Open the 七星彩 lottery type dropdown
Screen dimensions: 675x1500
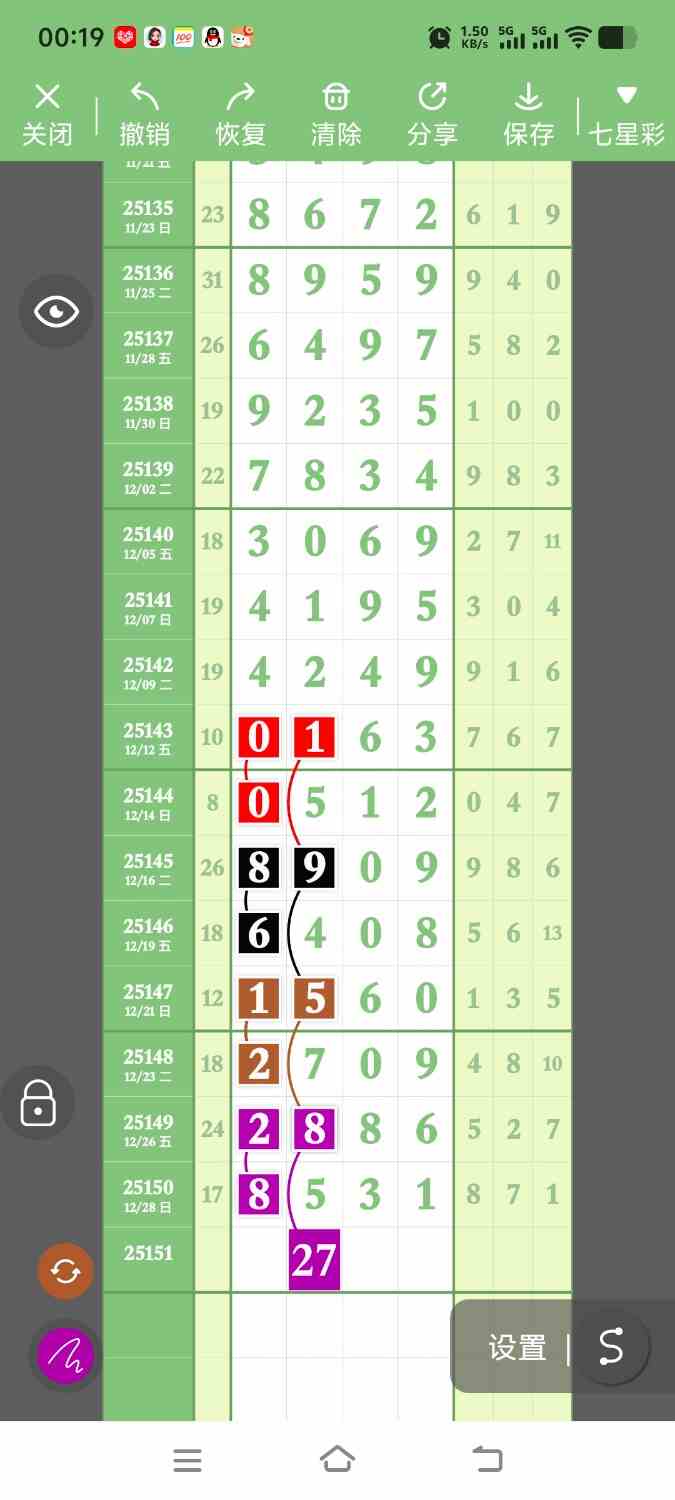pos(627,115)
